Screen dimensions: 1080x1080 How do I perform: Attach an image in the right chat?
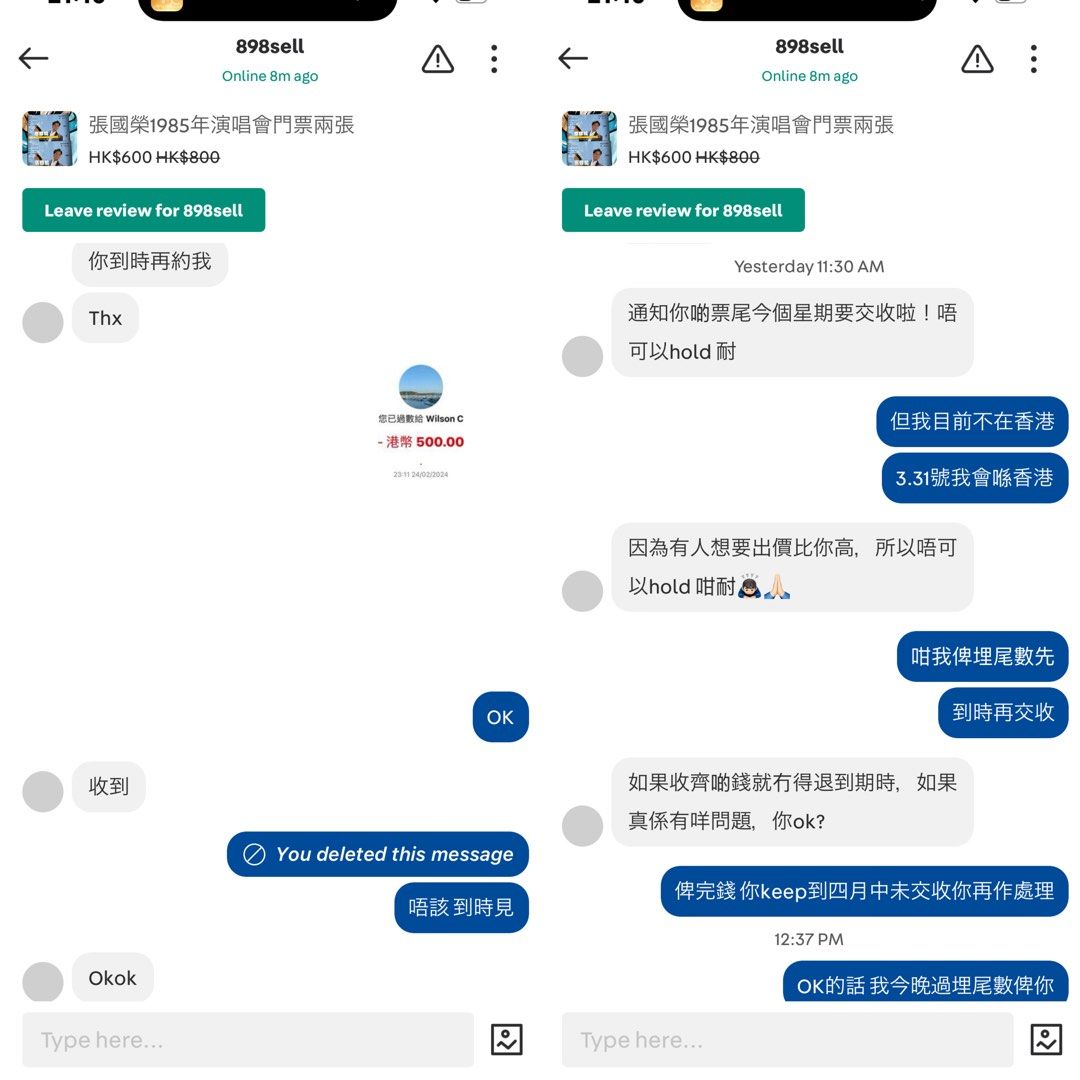1046,1039
